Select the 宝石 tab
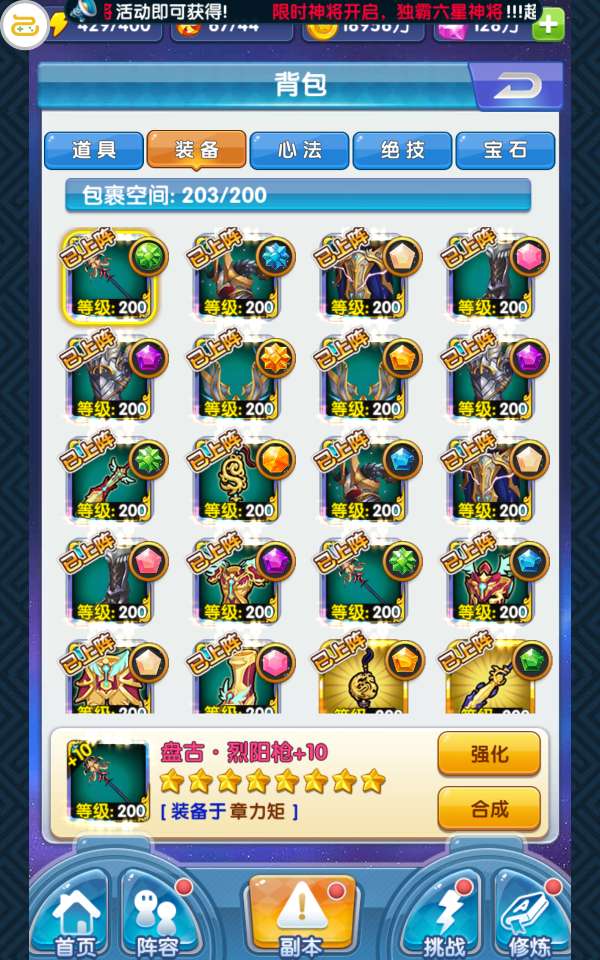Image resolution: width=600 pixels, height=960 pixels. [x=505, y=150]
